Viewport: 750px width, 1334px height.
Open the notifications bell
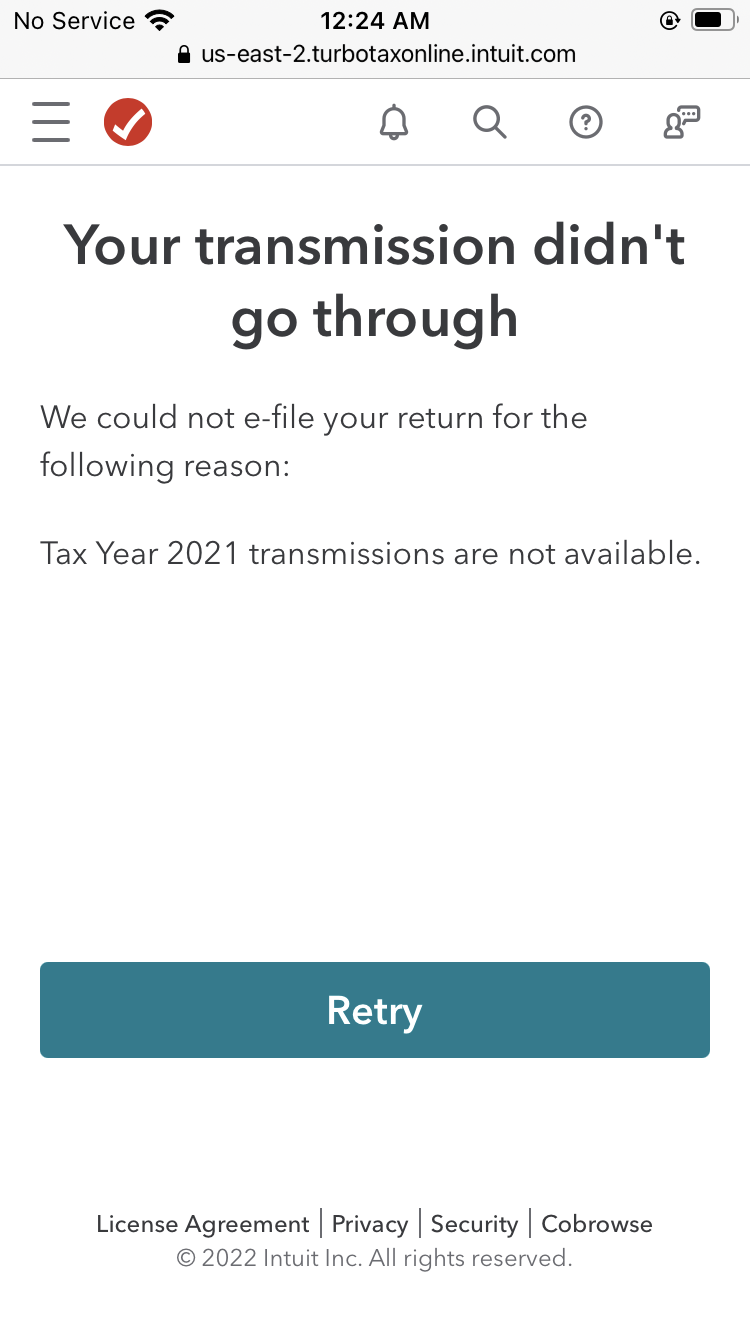394,122
